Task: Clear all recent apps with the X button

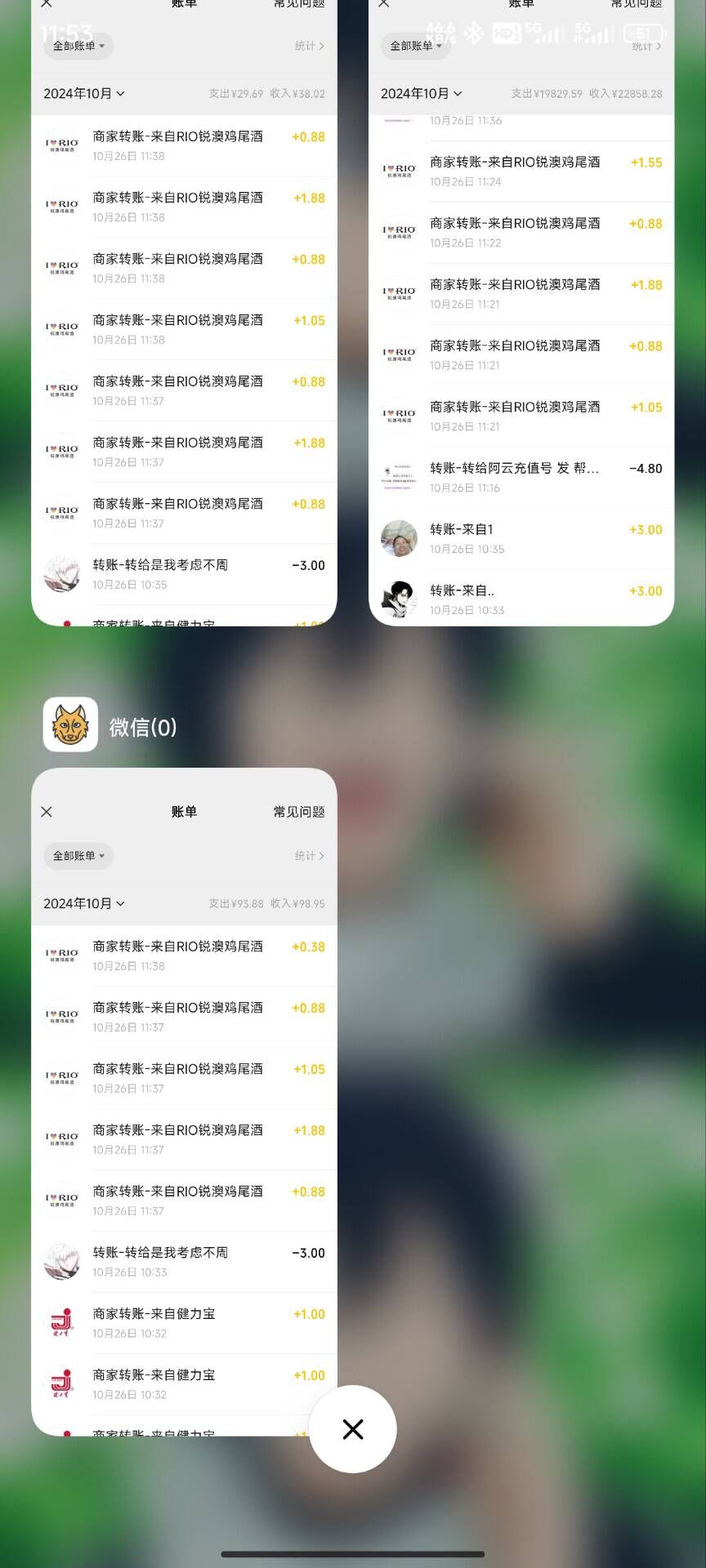Action: [353, 1429]
